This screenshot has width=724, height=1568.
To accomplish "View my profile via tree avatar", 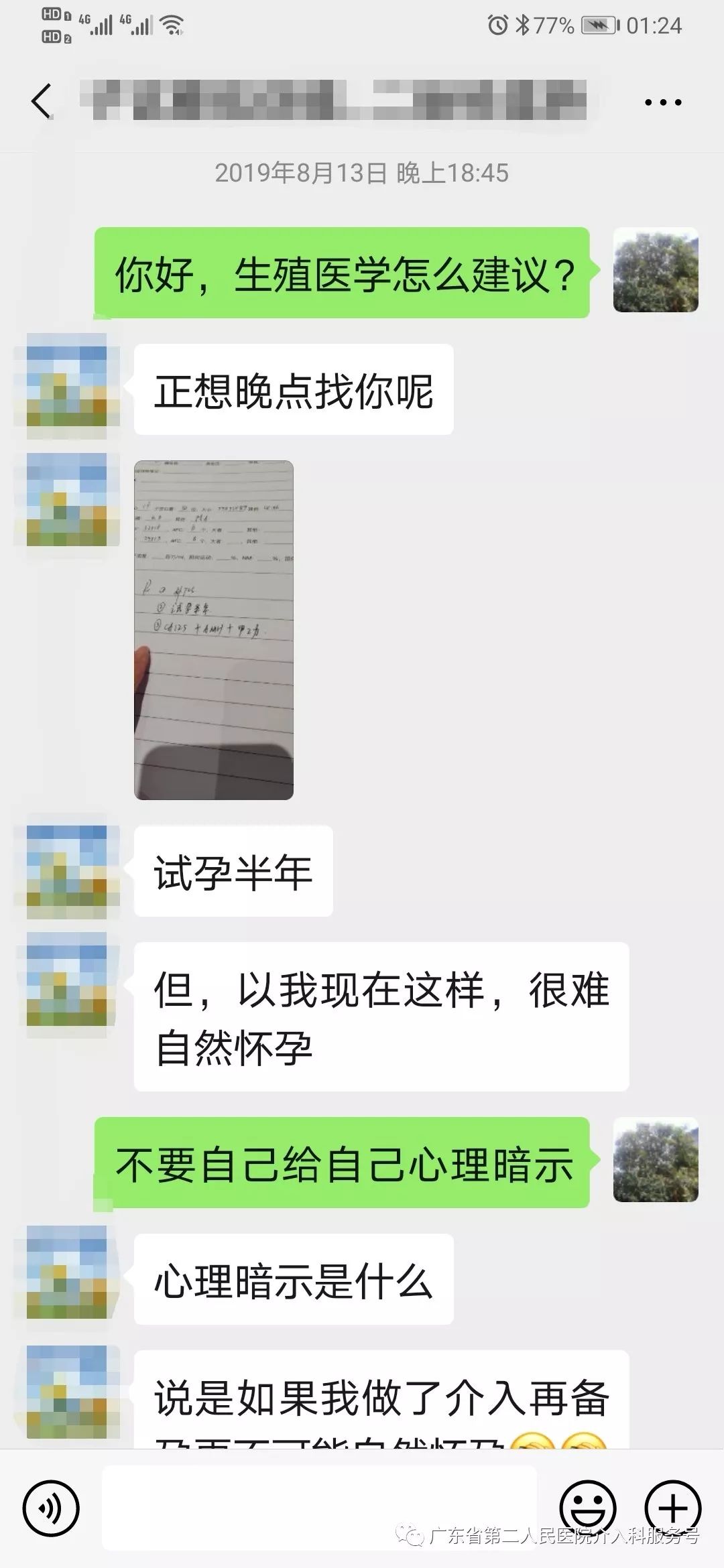I will pos(656,270).
